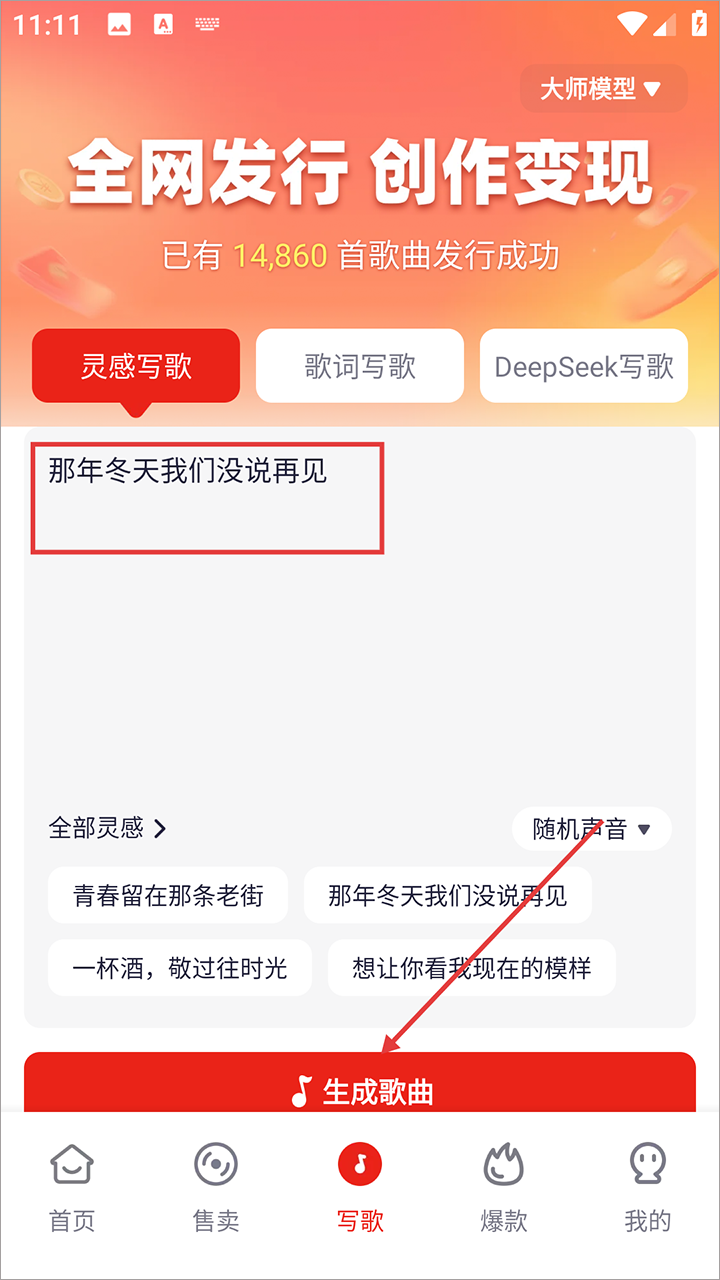This screenshot has height=1280, width=720.
Task: Select the 灵感写歌 tab
Action: point(136,366)
